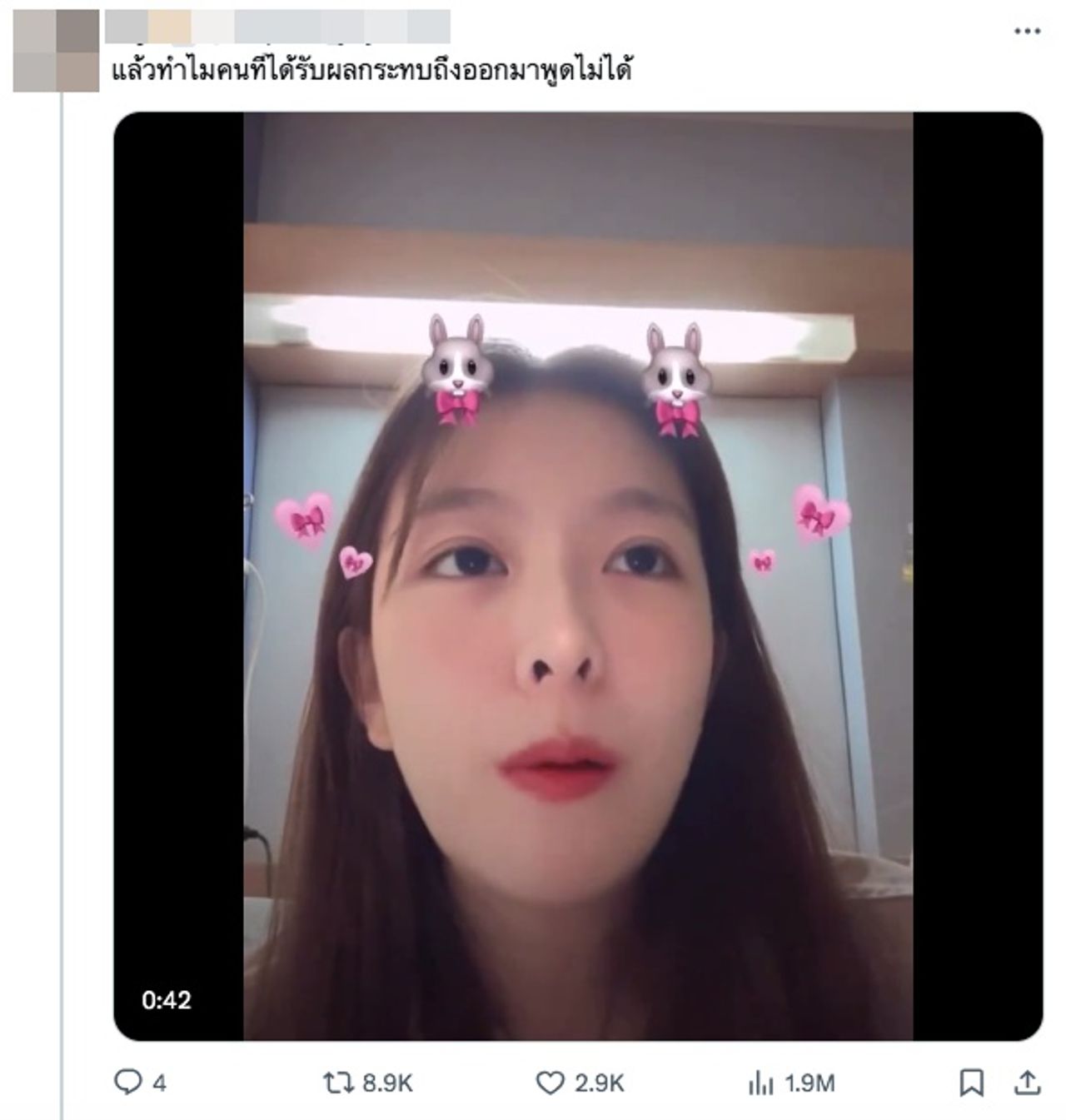Viewport: 1066px width, 1120px height.
Task: Like this post
Action: (550, 1083)
